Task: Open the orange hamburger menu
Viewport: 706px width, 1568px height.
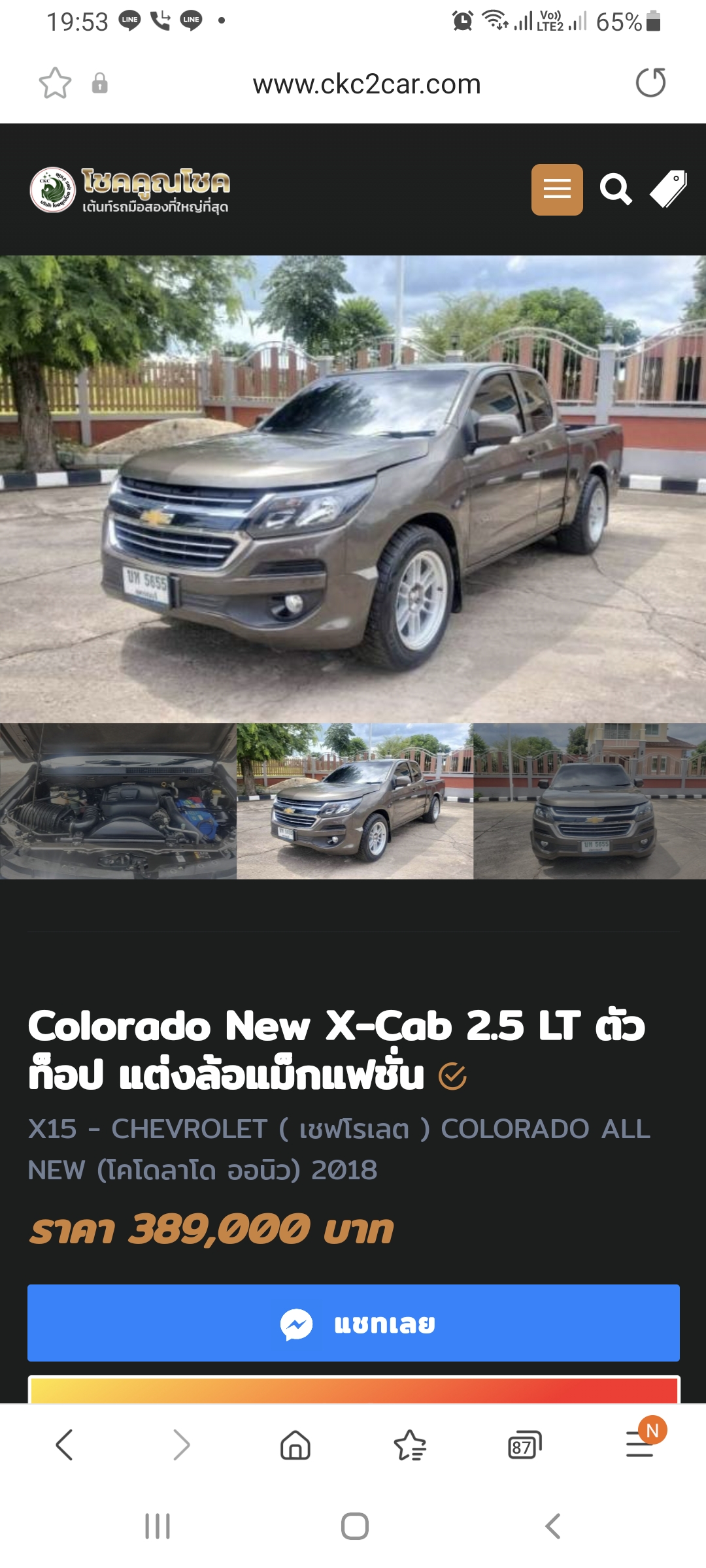Action: click(557, 189)
